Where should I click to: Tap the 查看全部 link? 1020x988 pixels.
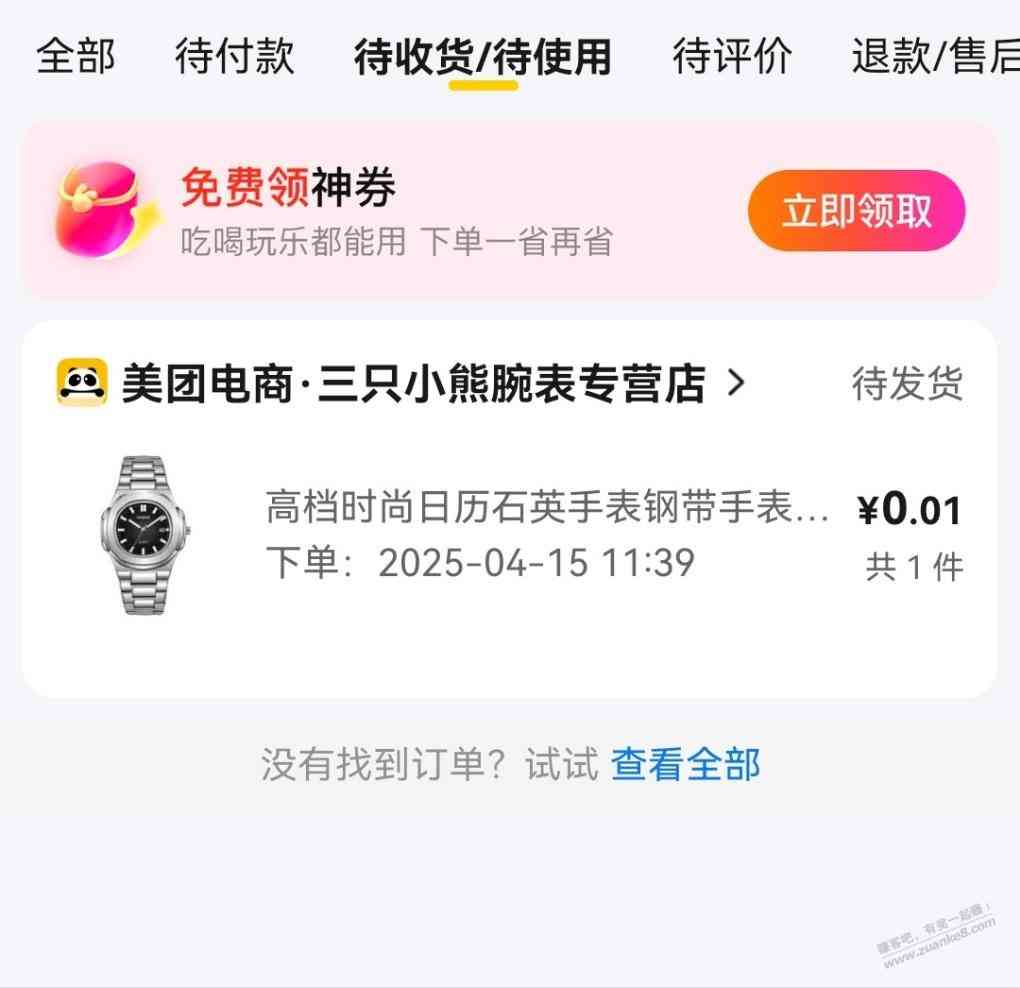pos(685,765)
